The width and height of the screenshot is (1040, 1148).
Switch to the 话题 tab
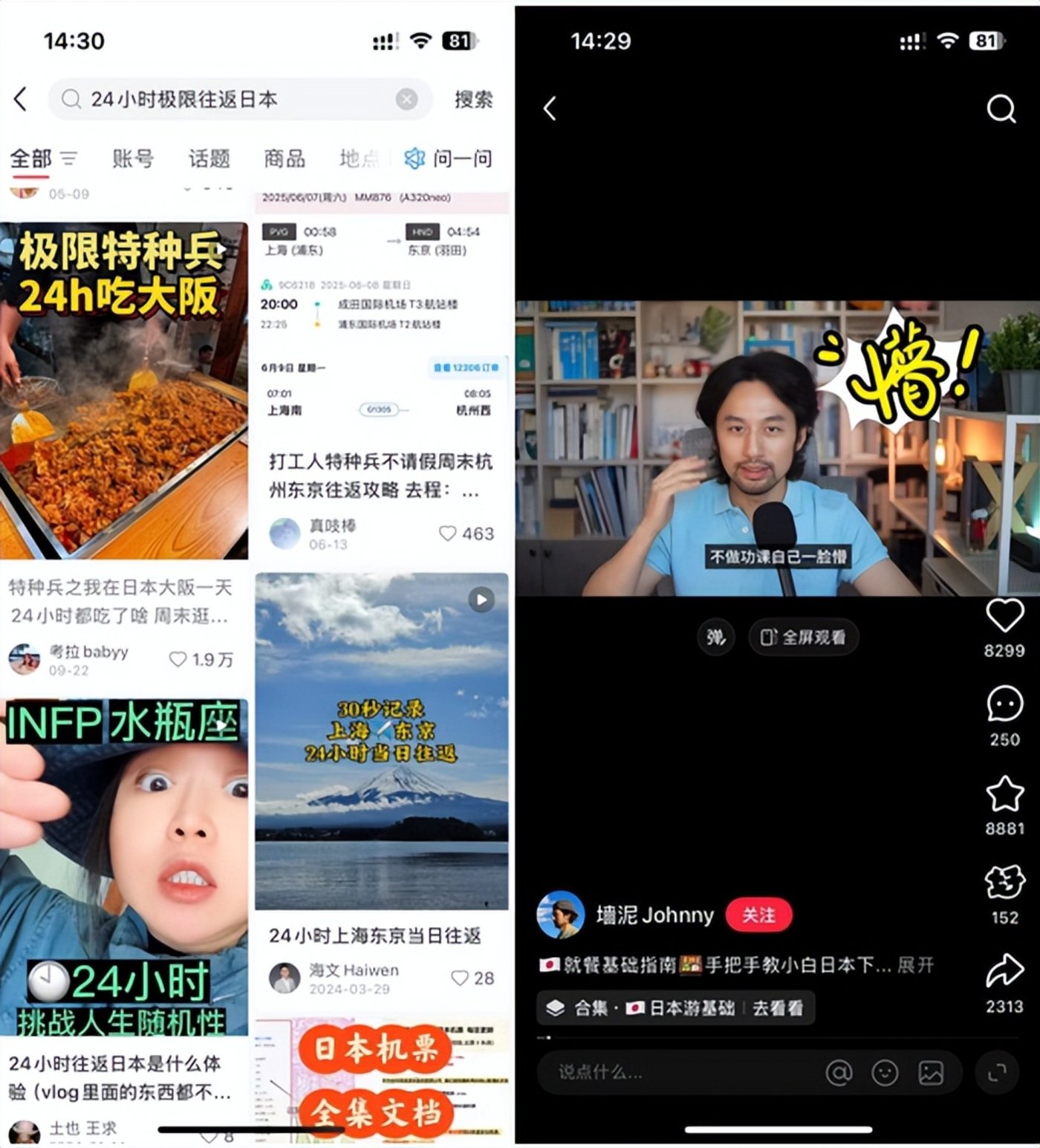(210, 158)
